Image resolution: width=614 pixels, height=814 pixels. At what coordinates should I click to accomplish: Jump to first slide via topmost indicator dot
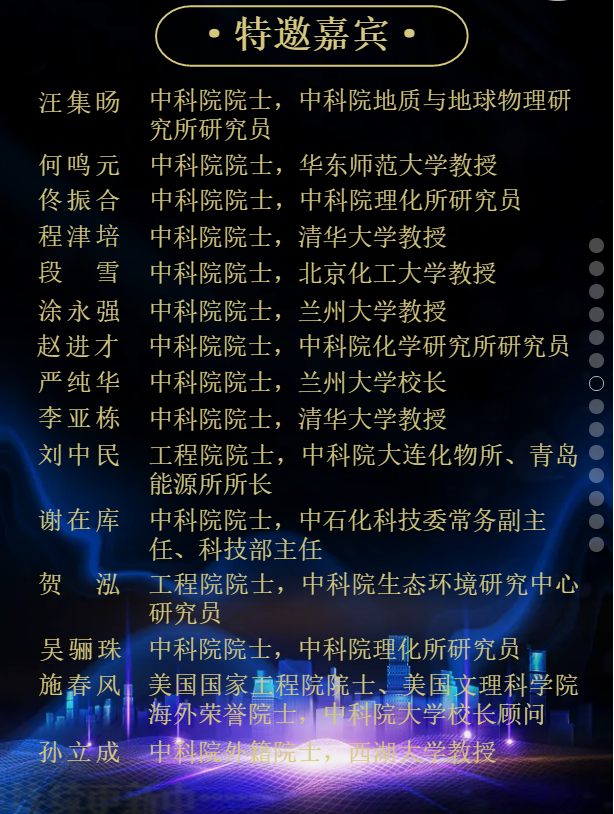[596, 245]
